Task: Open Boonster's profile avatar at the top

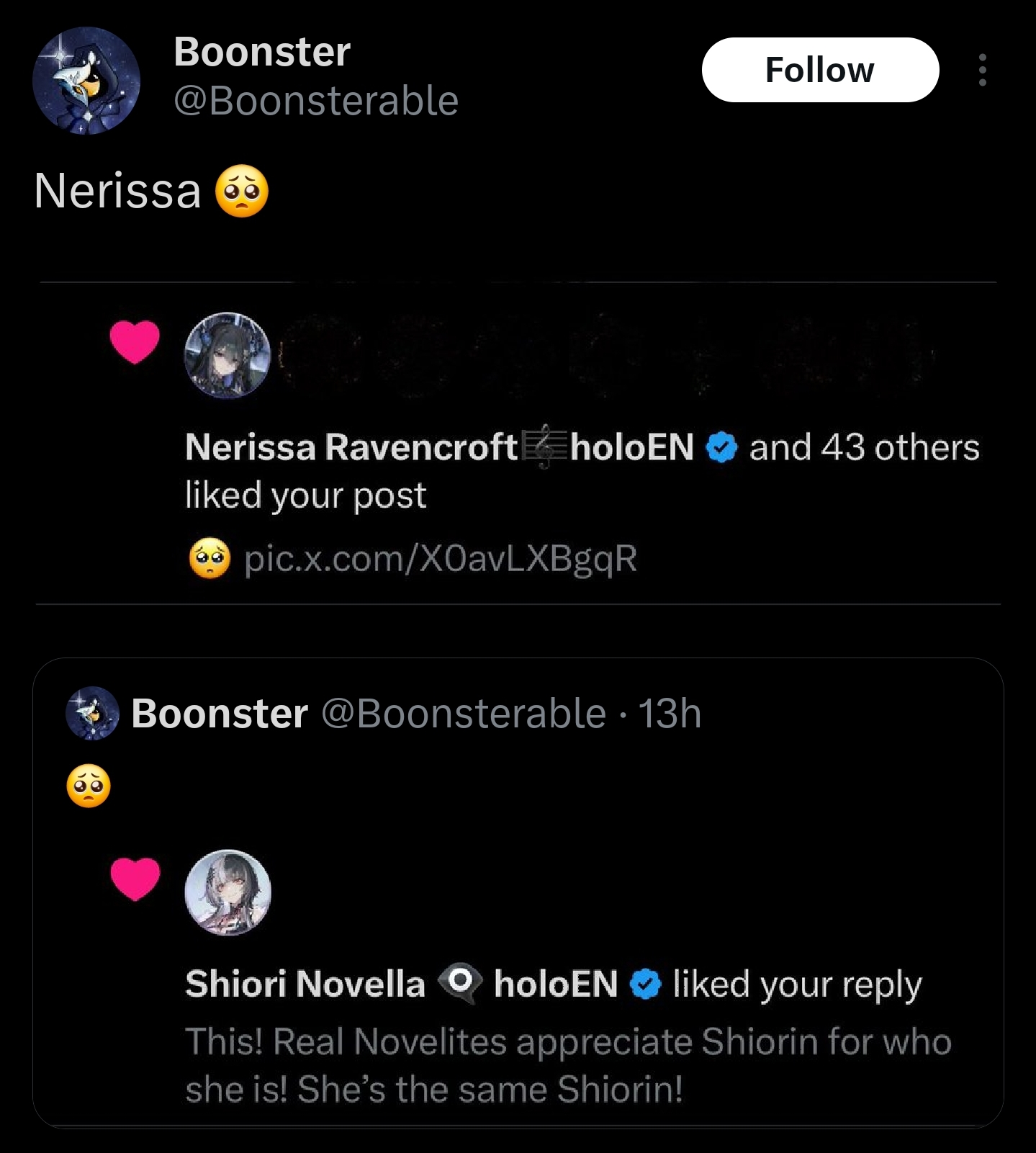Action: [86, 81]
